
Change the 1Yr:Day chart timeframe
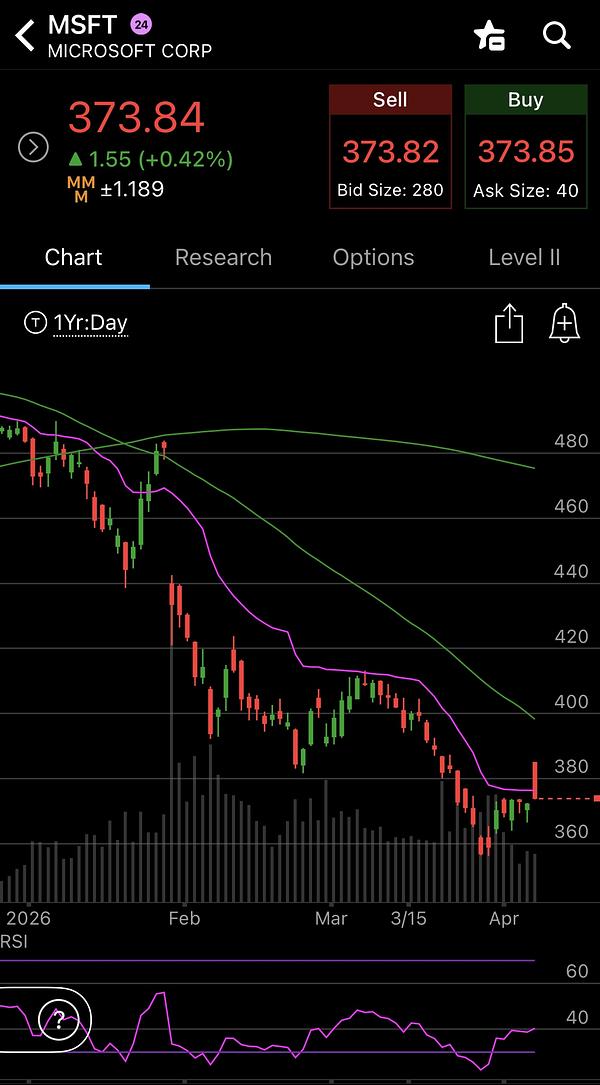click(x=77, y=323)
